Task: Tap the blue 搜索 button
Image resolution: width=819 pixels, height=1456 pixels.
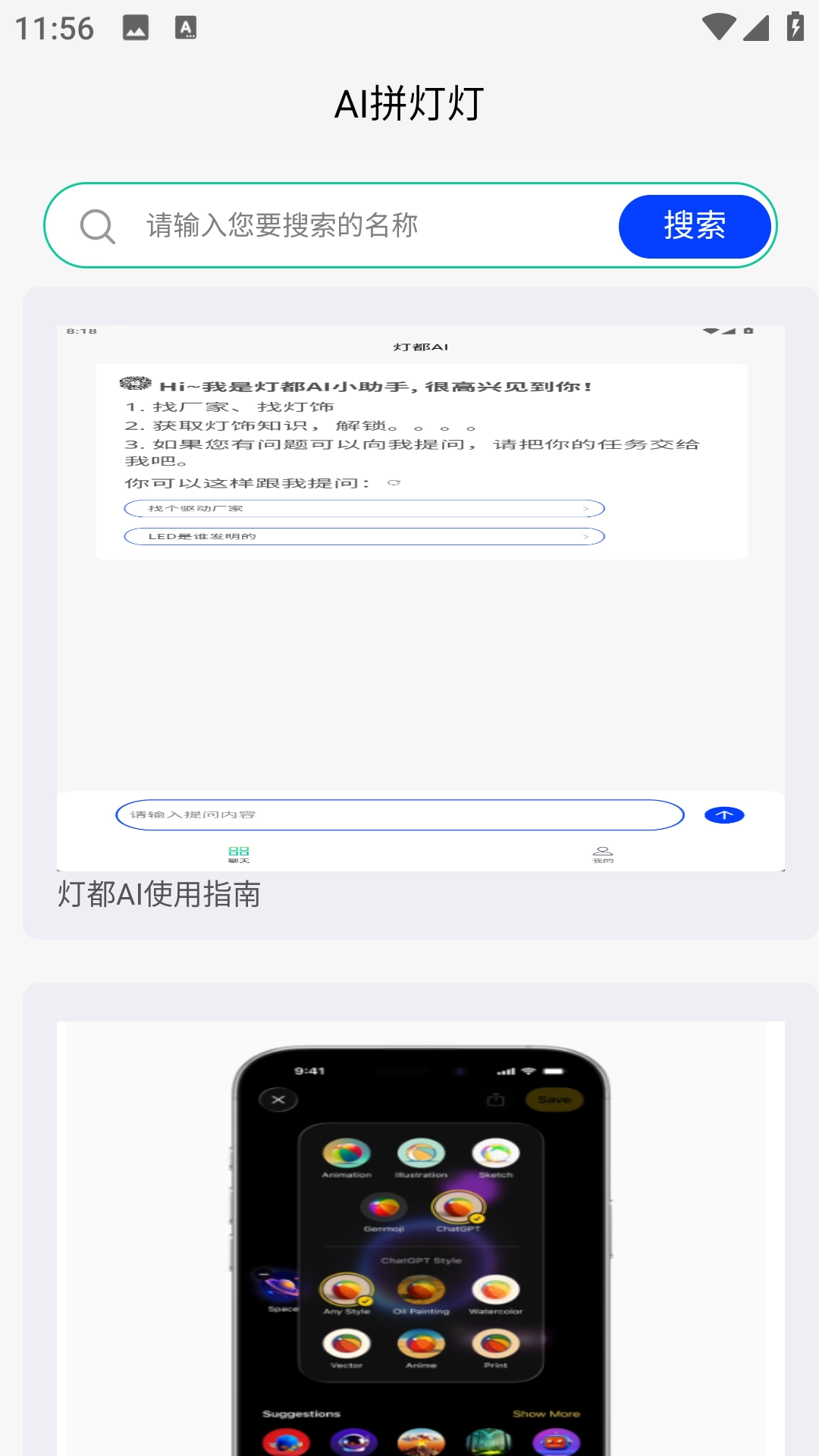Action: 694,226
